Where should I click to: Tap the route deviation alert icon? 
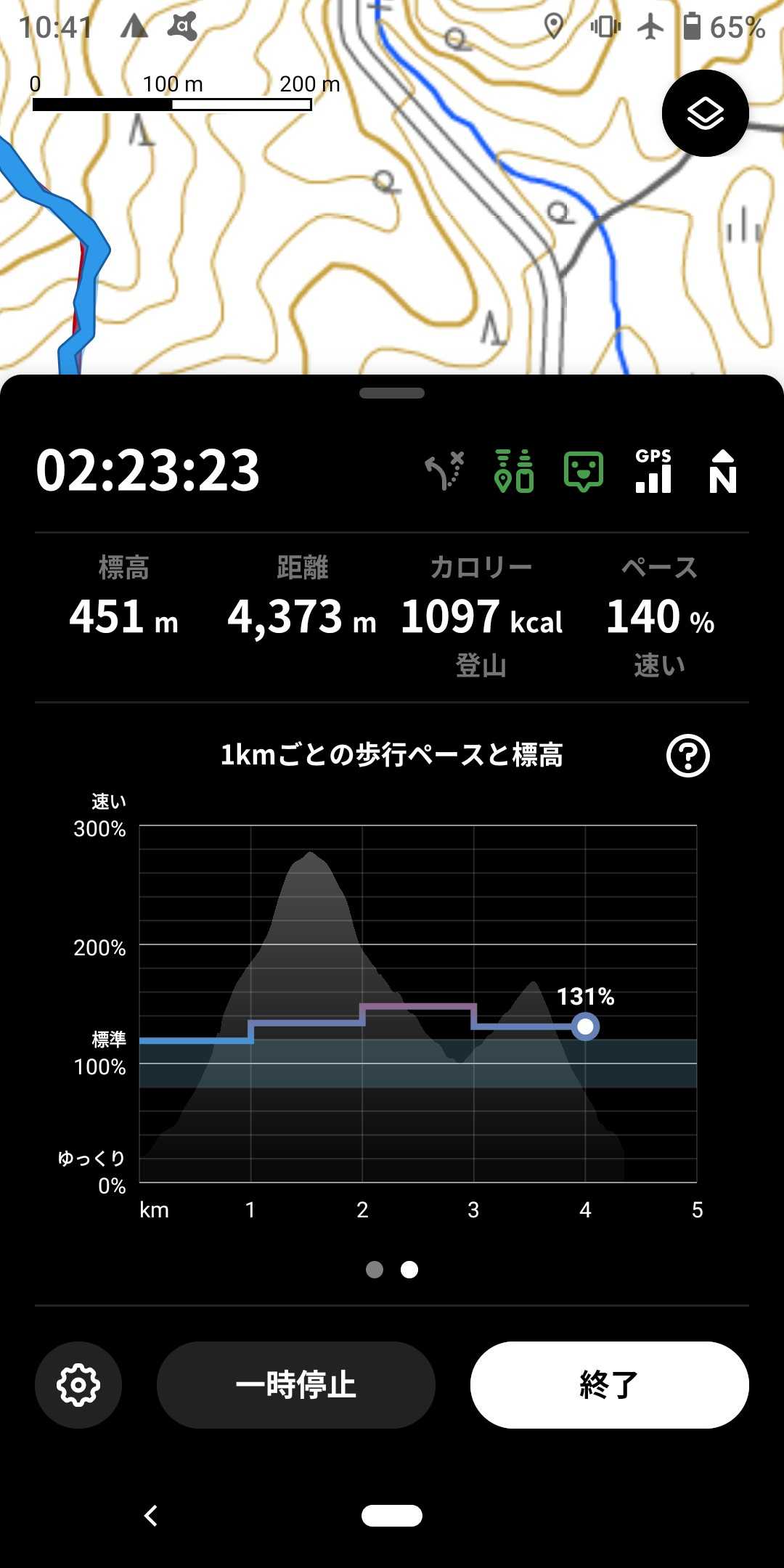pyautogui.click(x=444, y=470)
